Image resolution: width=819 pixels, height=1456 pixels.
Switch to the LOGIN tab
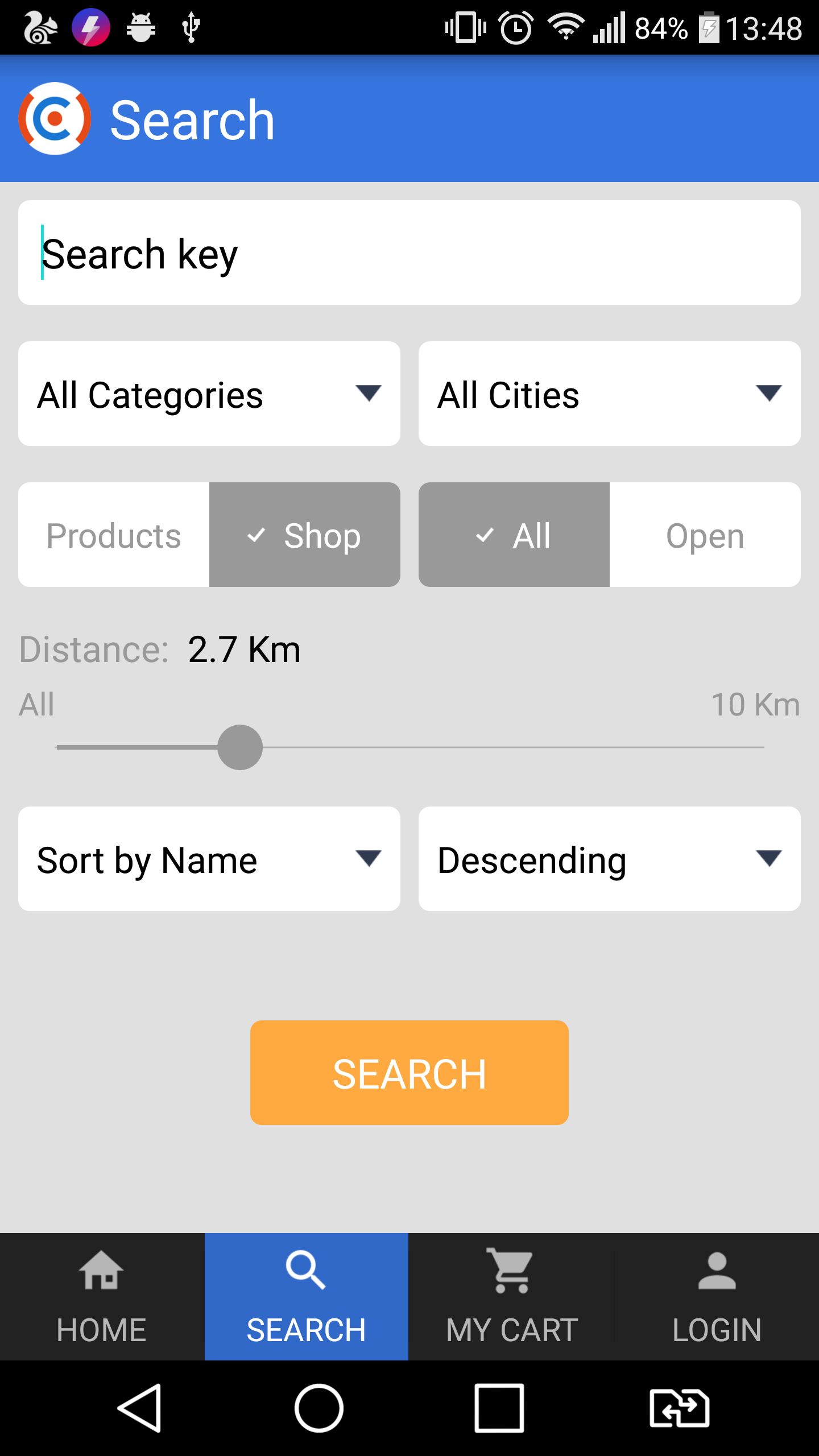coord(717,1297)
